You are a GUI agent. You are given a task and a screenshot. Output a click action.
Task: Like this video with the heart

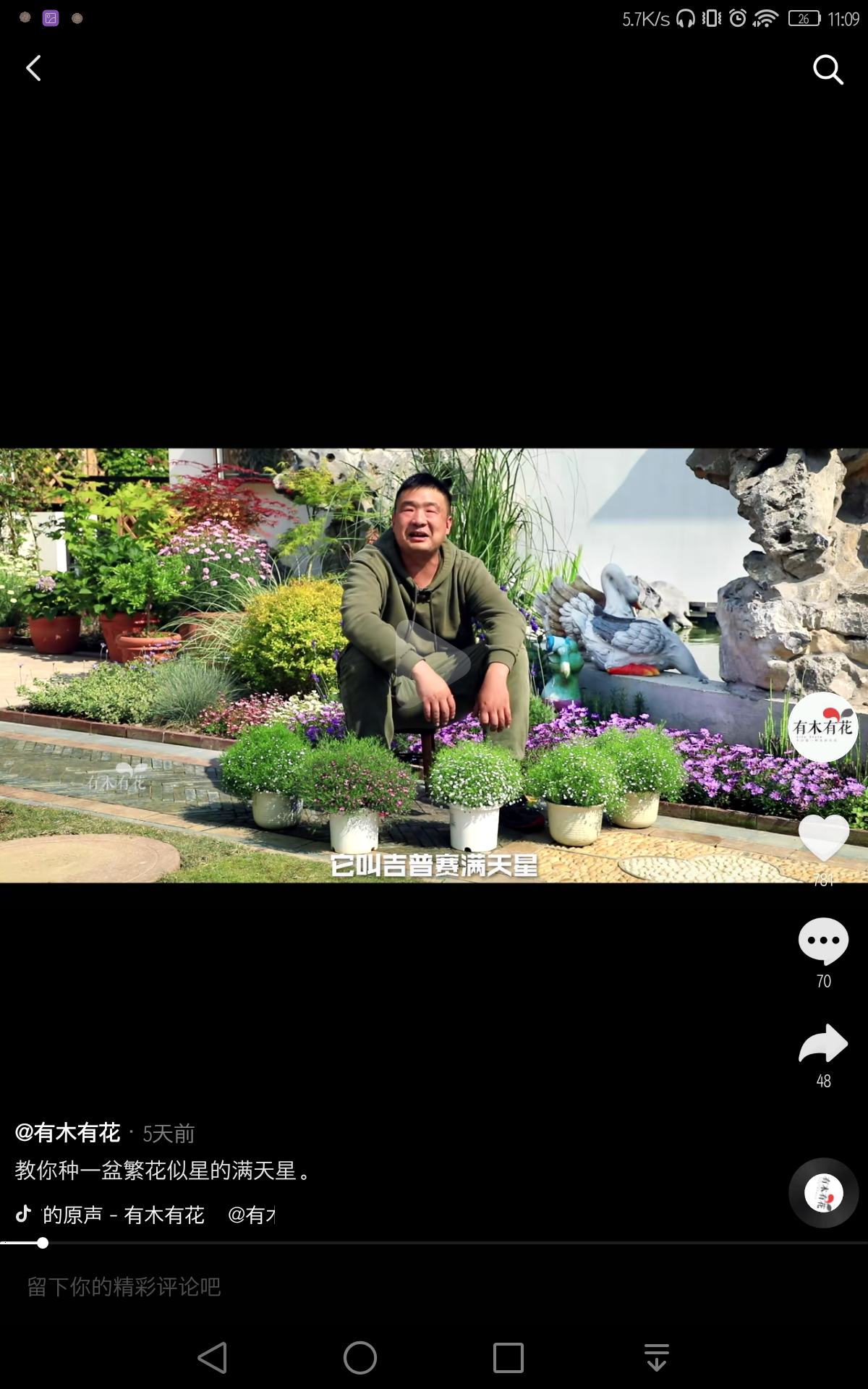point(823,838)
